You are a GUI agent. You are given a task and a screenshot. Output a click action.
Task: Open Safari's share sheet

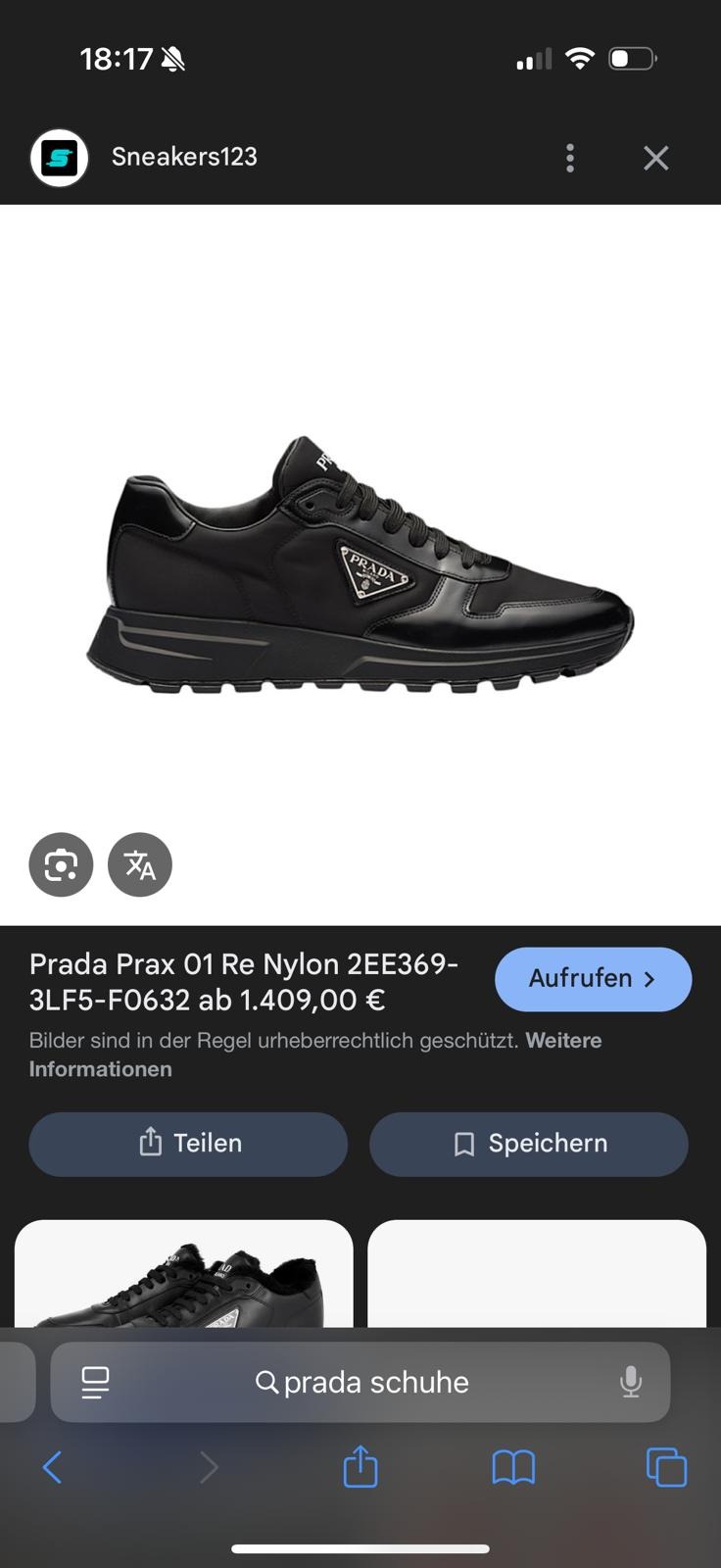[x=360, y=1467]
